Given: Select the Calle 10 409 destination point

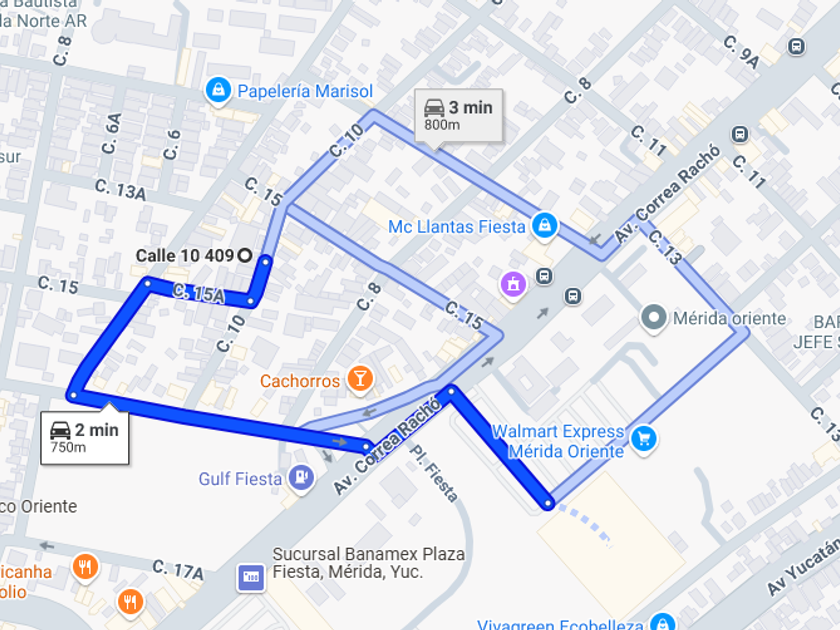Looking at the screenshot, I should (x=245, y=255).
